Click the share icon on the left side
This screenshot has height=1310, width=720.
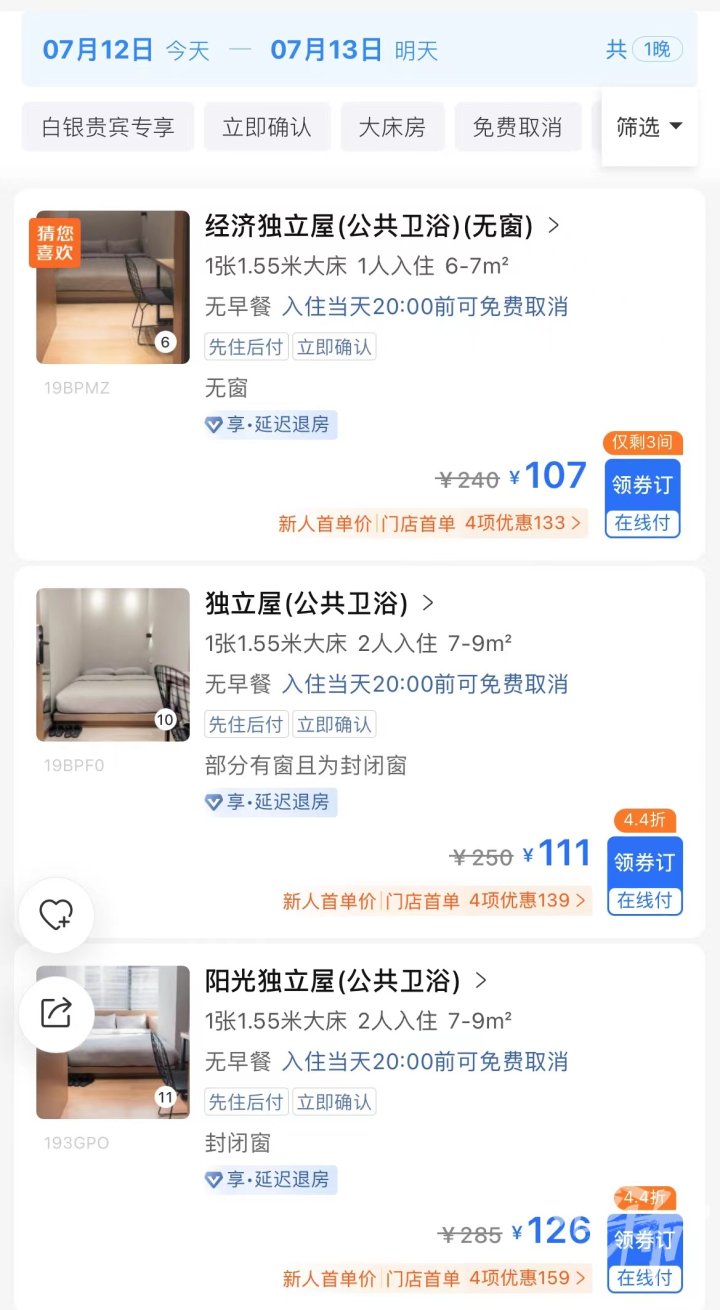(x=56, y=1014)
